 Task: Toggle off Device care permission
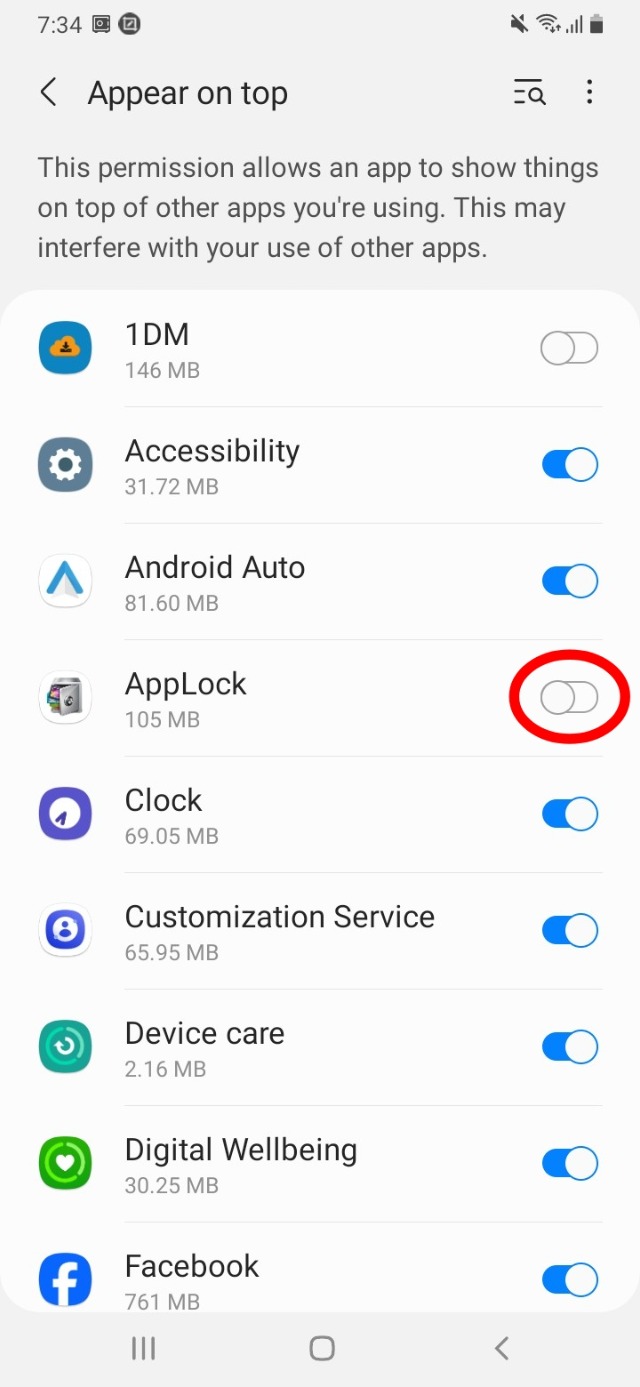pos(569,1047)
